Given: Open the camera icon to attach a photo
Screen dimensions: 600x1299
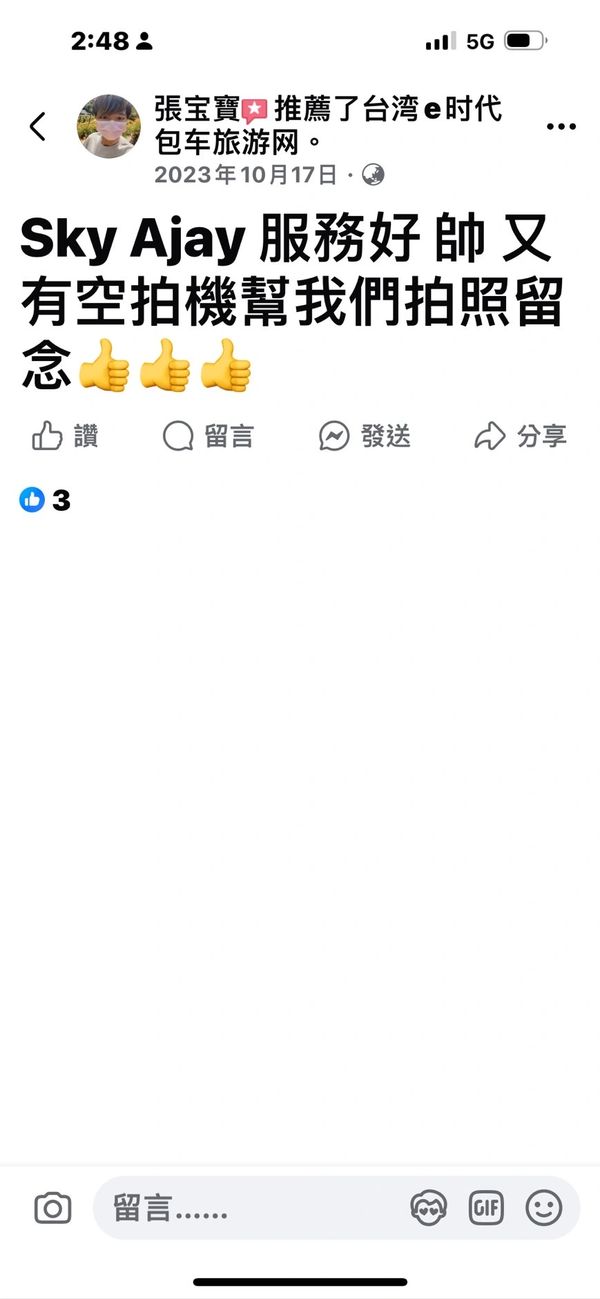Looking at the screenshot, I should (53, 1209).
